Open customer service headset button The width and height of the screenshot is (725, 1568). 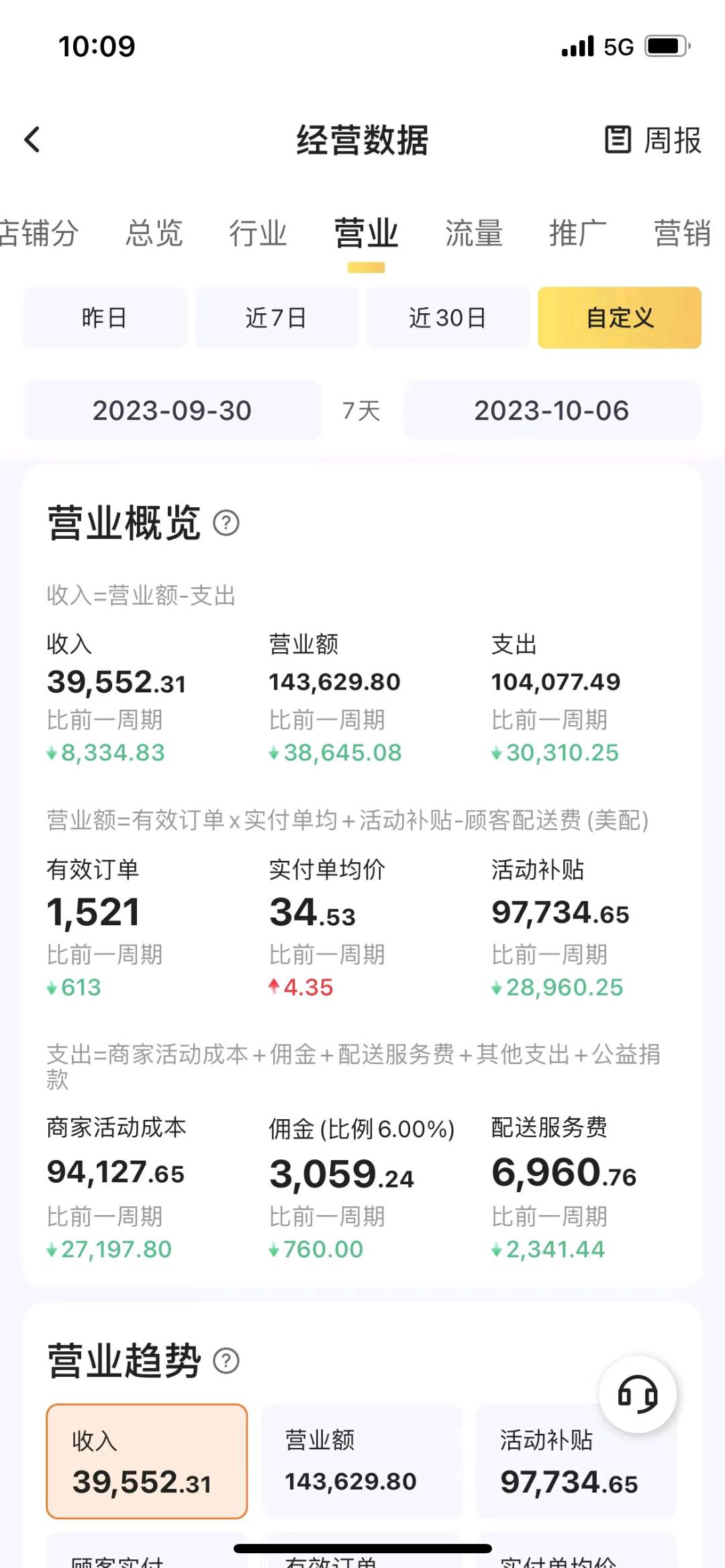[637, 1395]
